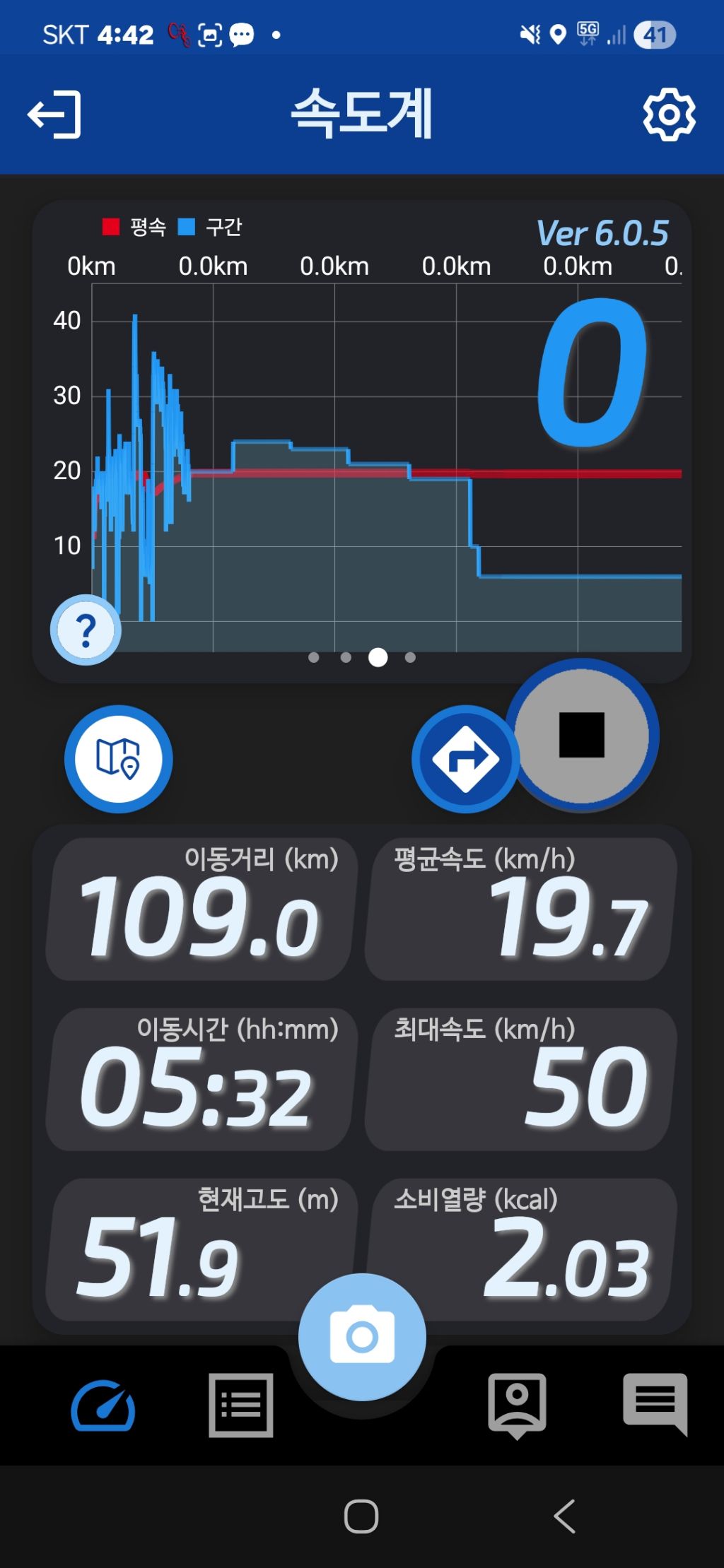Open the help question mark button
The height and width of the screenshot is (1568, 724).
tap(86, 630)
